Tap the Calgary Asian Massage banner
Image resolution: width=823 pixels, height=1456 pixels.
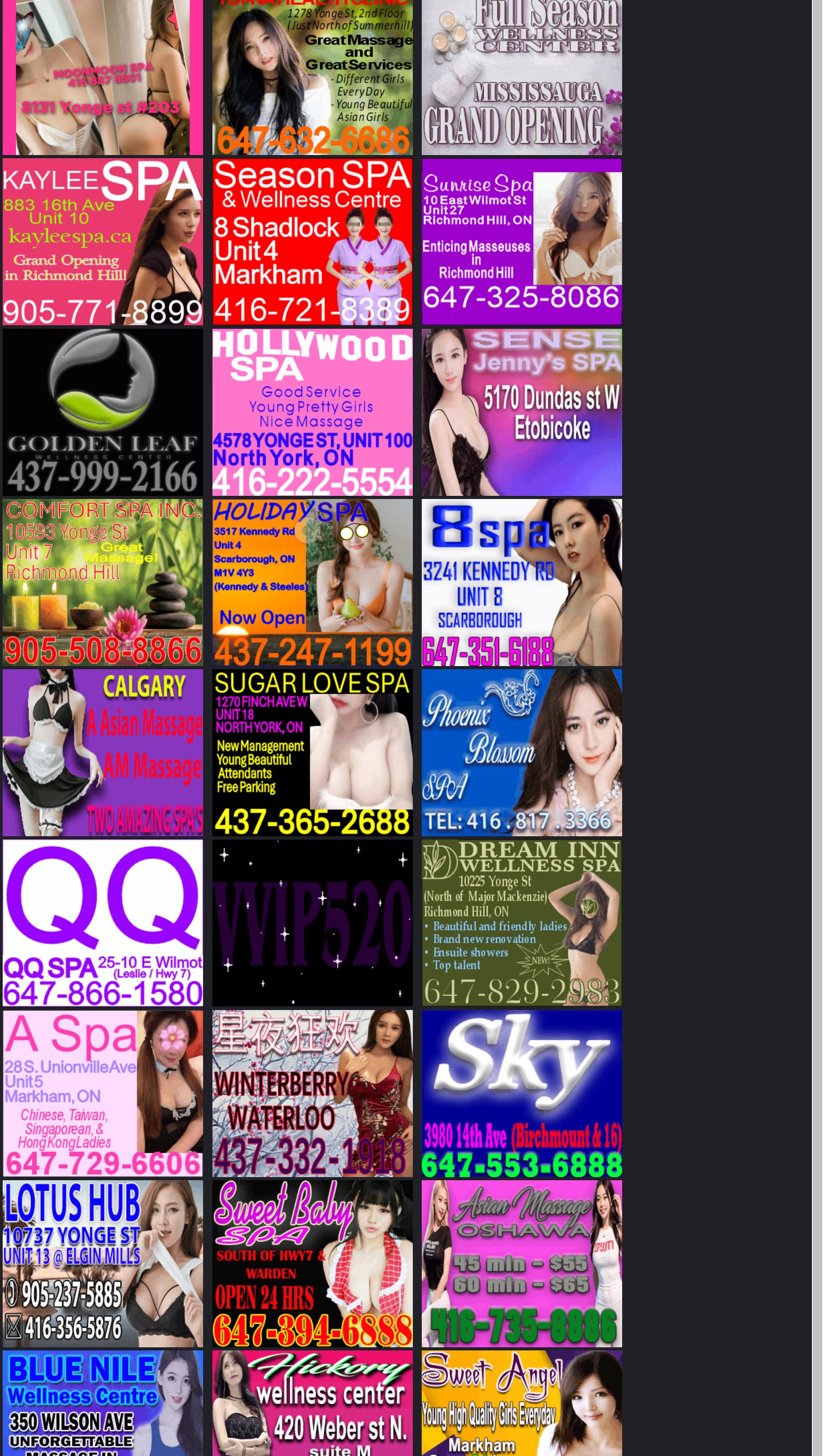pos(102,752)
